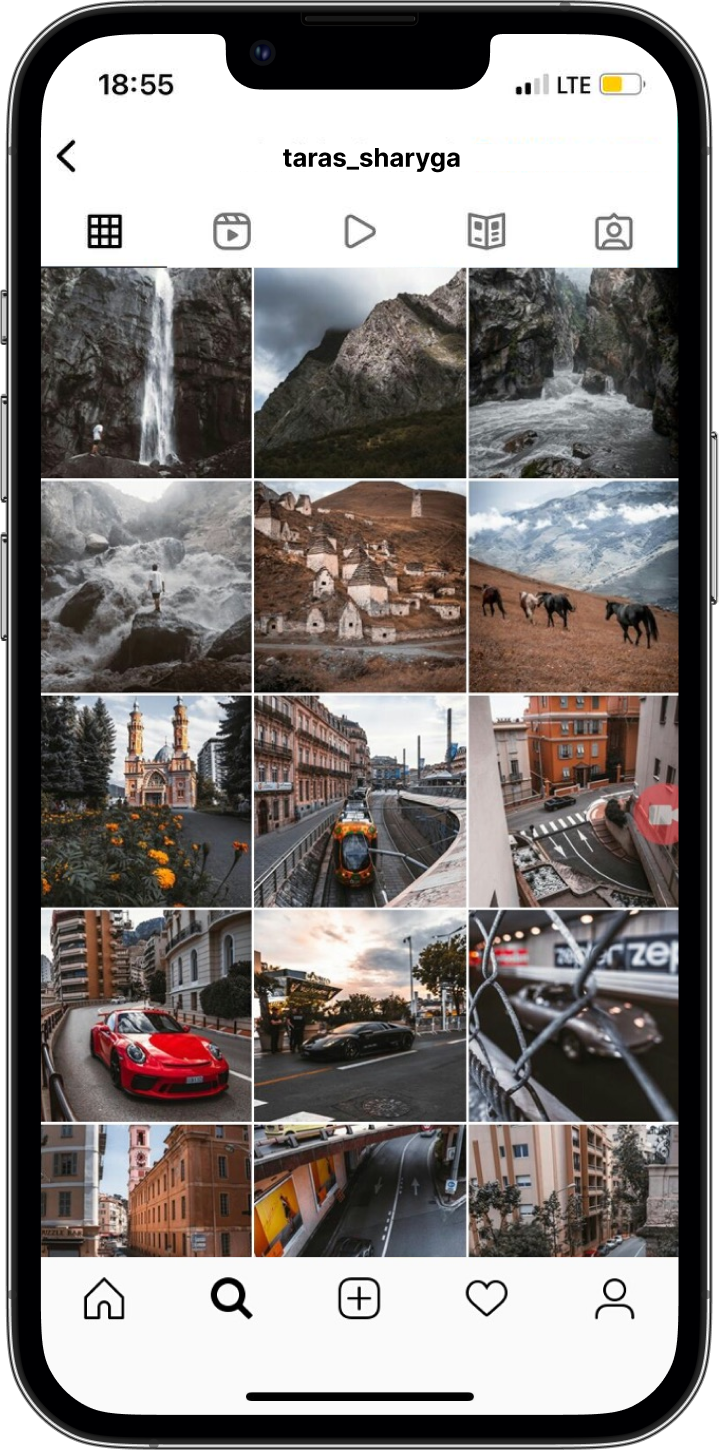Open the horses on hillside photo
719x1450 pixels.
(x=573, y=586)
